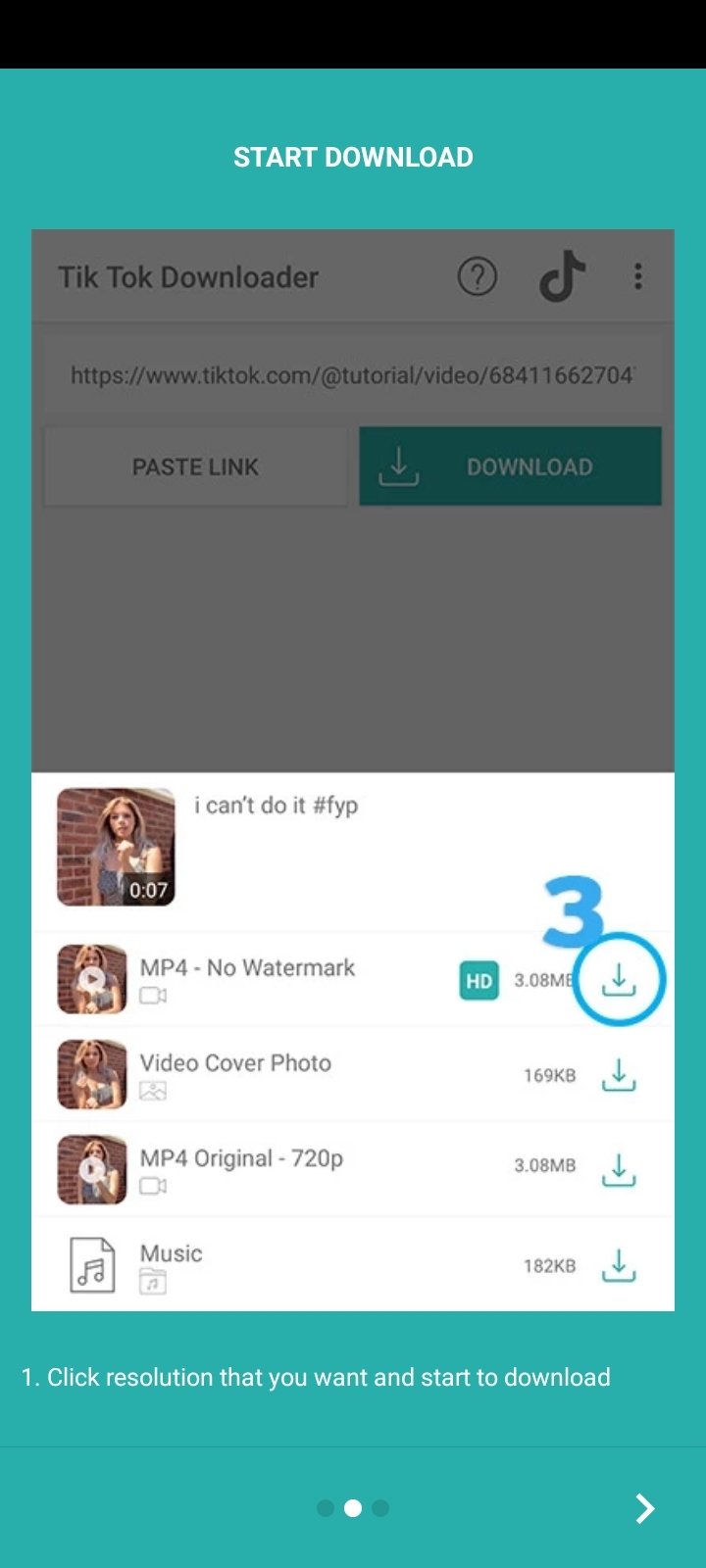Open the i can't do it #fyp video thumbnail
This screenshot has height=1568, width=706.
click(116, 846)
